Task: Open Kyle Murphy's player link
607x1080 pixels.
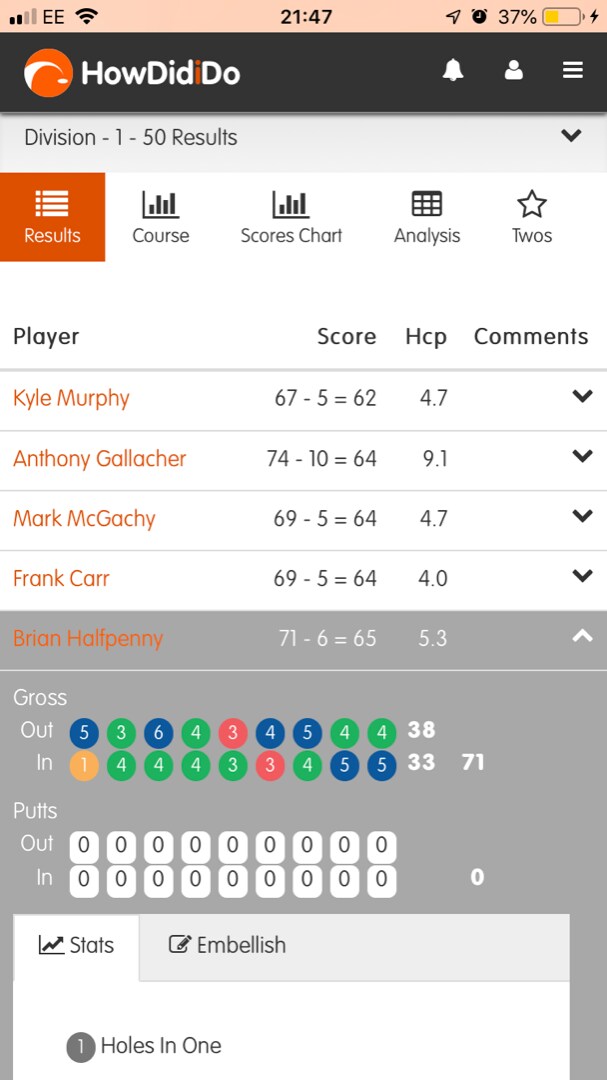Action: coord(71,398)
